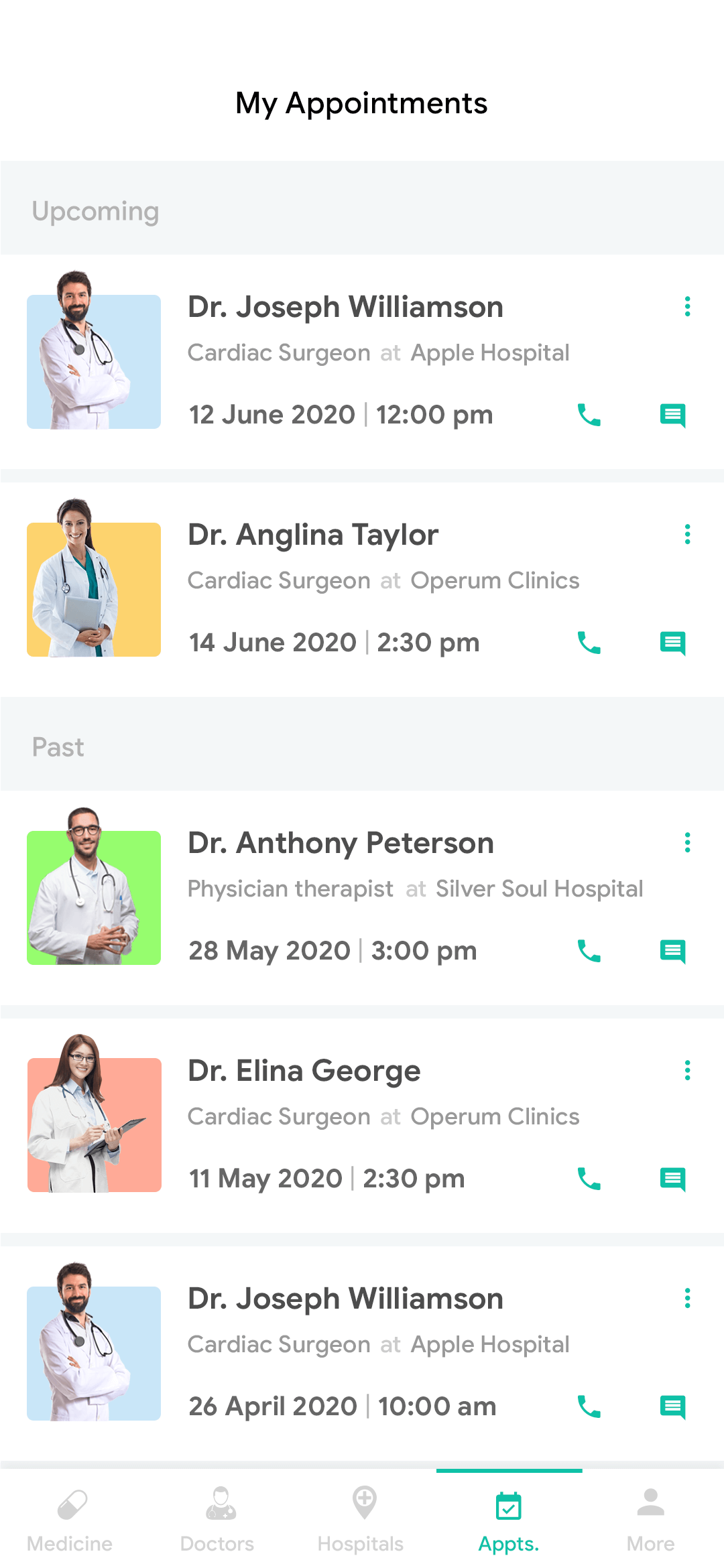This screenshot has width=724, height=1568.
Task: Open options menu for Dr. Elina George
Action: (x=687, y=1071)
